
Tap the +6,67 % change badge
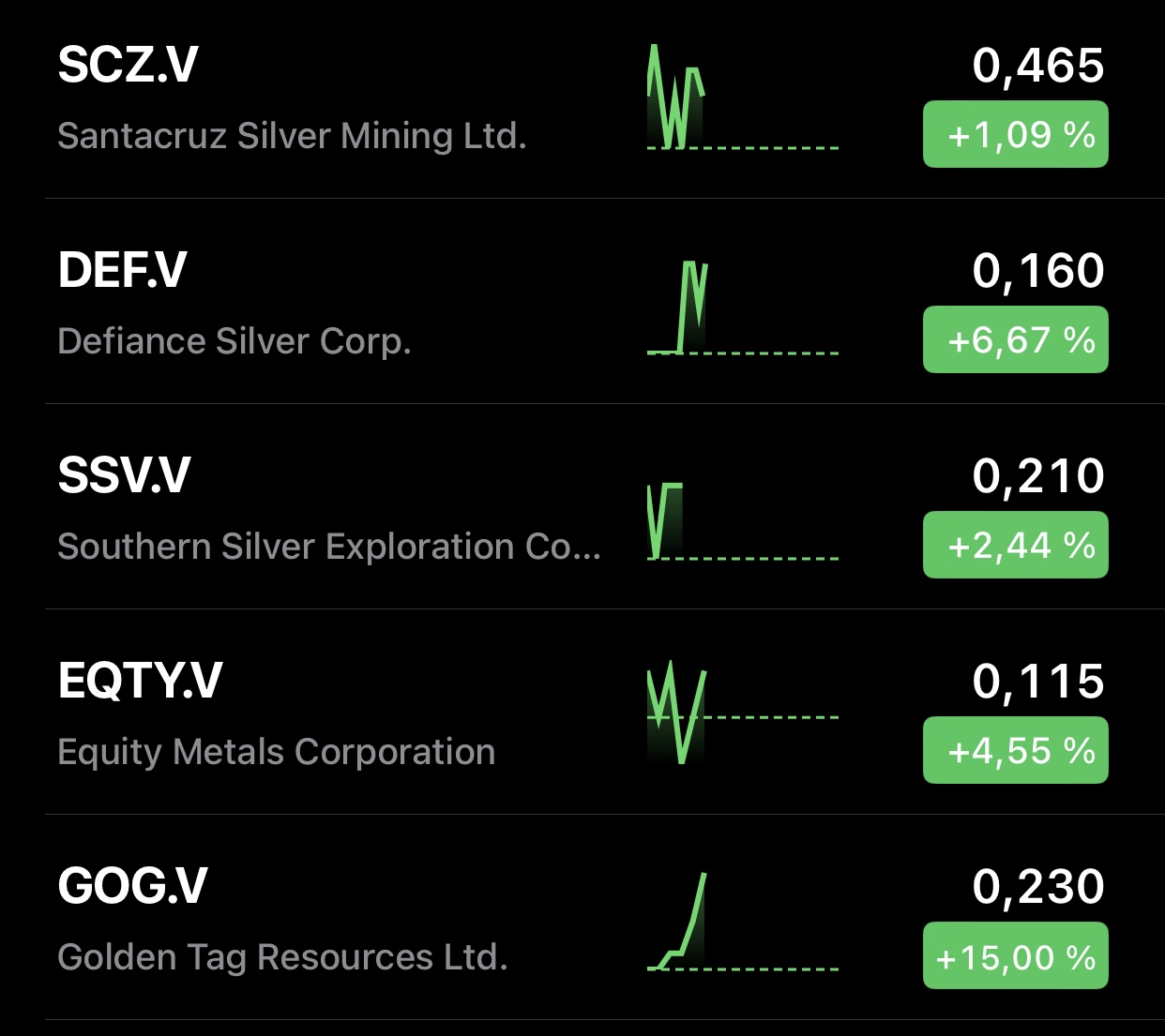coord(1015,339)
